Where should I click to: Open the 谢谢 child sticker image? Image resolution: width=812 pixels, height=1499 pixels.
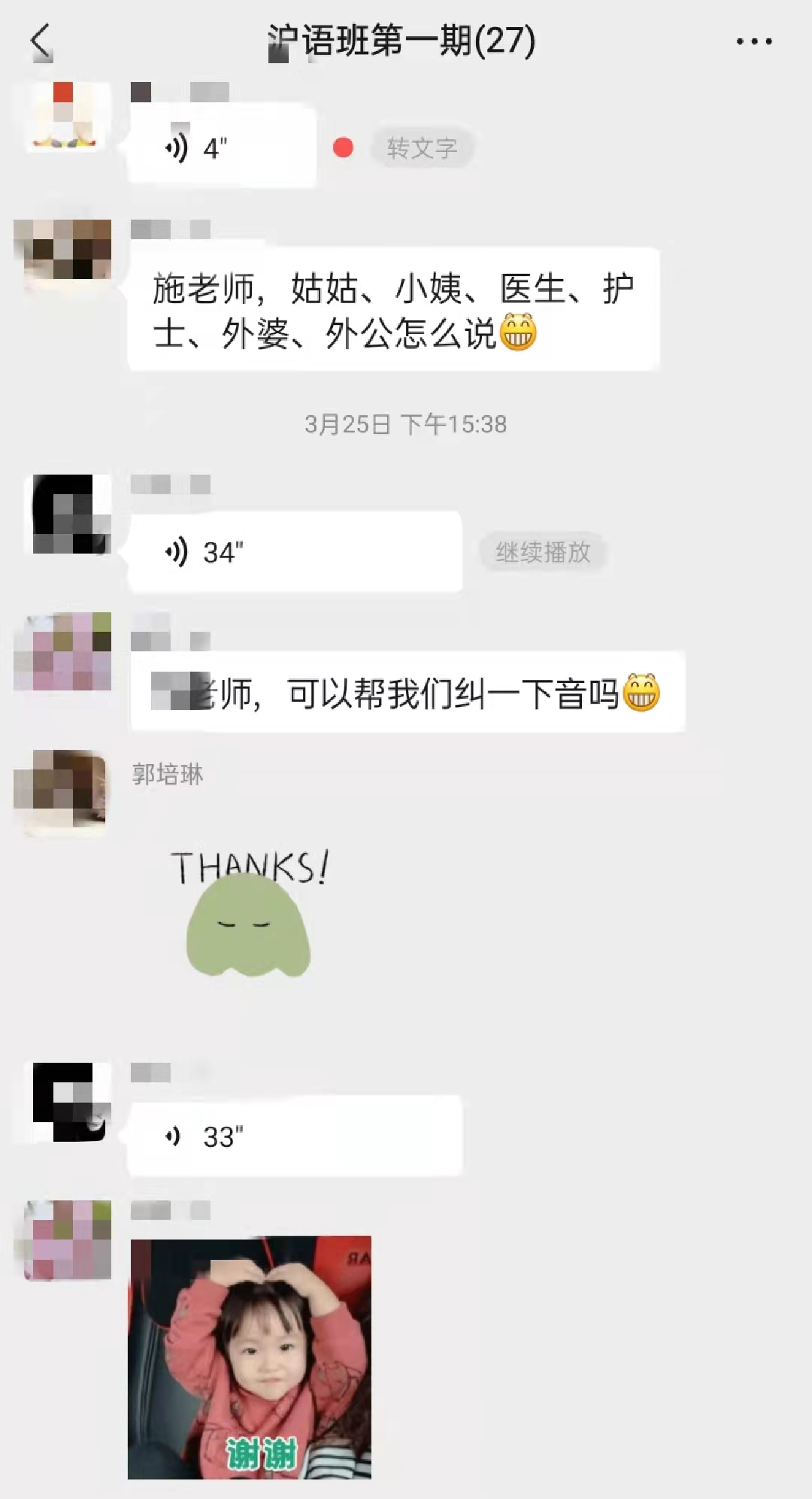250,1357
